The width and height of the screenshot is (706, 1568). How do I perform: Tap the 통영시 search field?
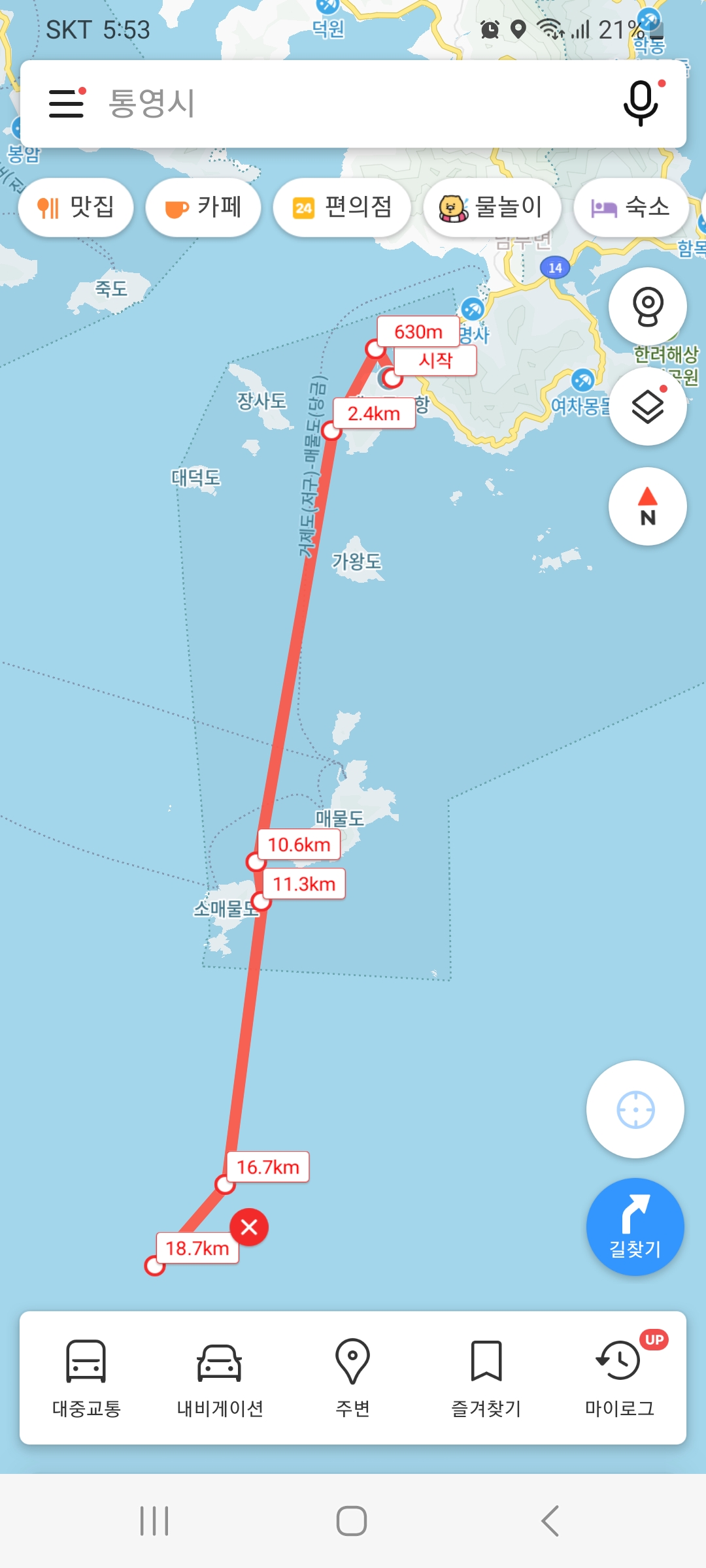pyautogui.click(x=340, y=103)
